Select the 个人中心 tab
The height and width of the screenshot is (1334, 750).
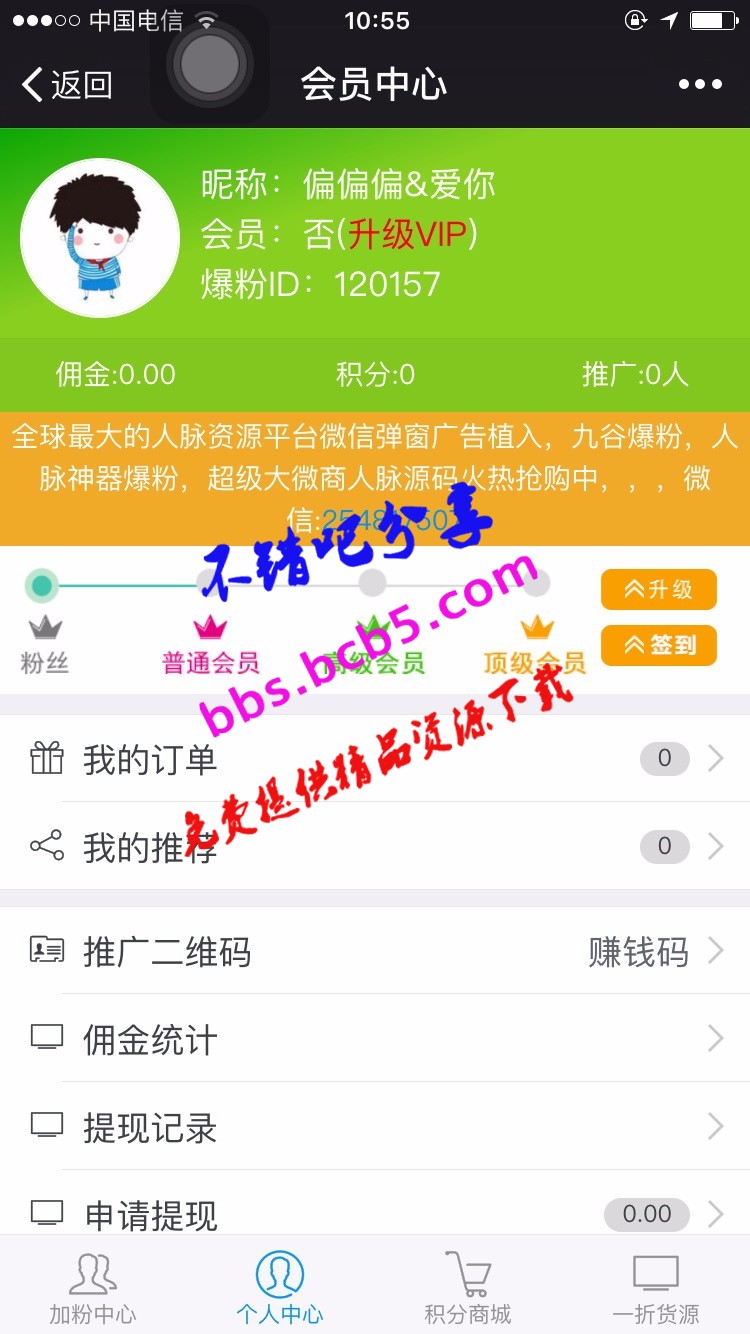280,1288
